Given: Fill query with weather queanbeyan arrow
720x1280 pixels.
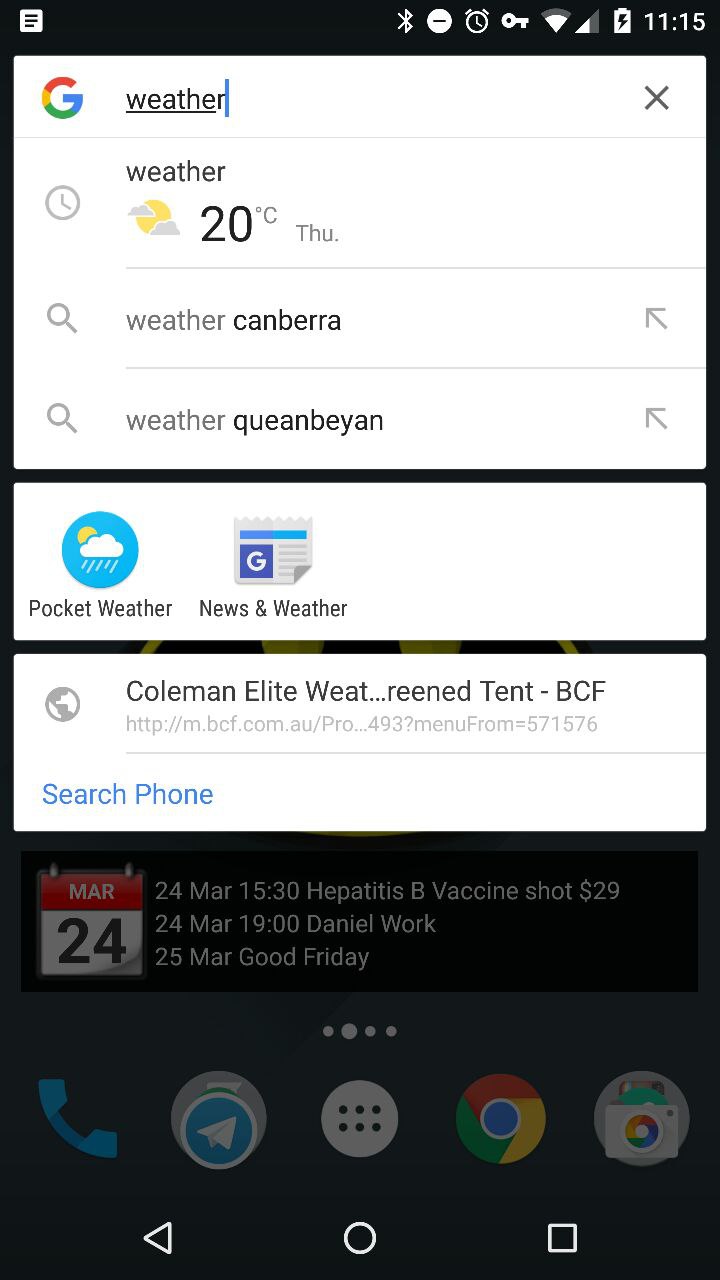Looking at the screenshot, I should [656, 419].
